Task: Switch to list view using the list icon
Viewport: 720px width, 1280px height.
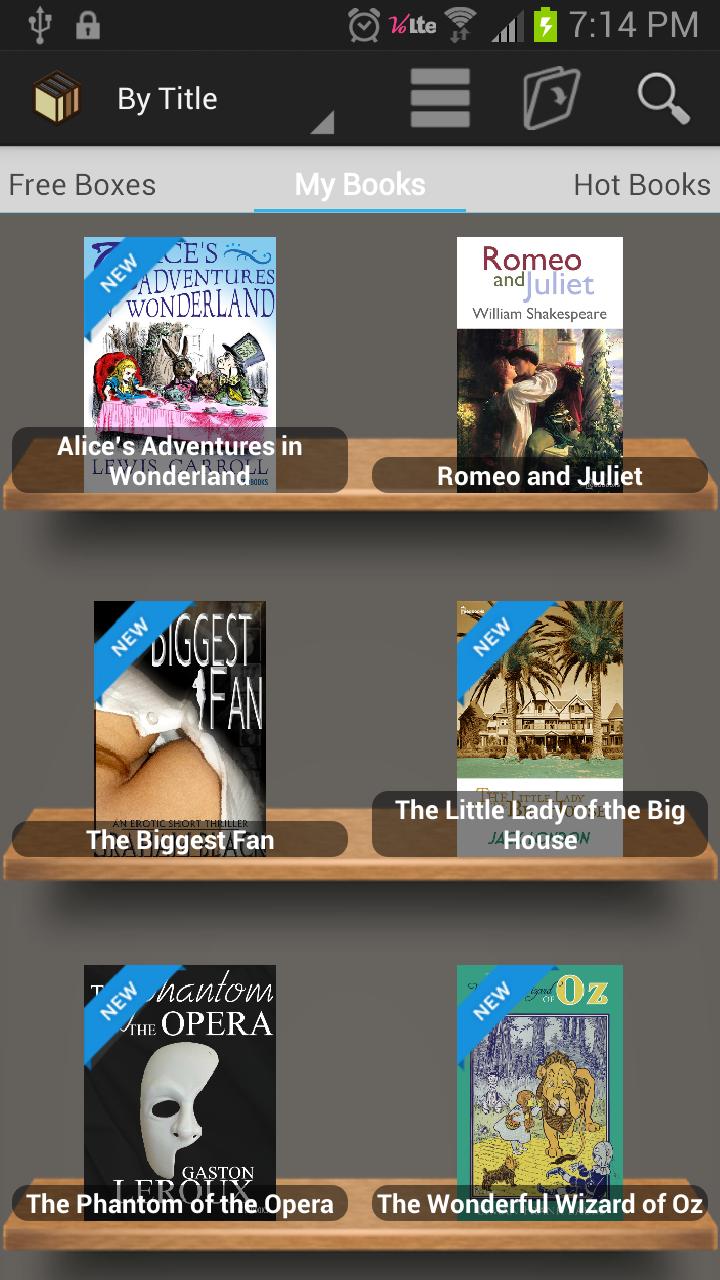Action: point(440,98)
